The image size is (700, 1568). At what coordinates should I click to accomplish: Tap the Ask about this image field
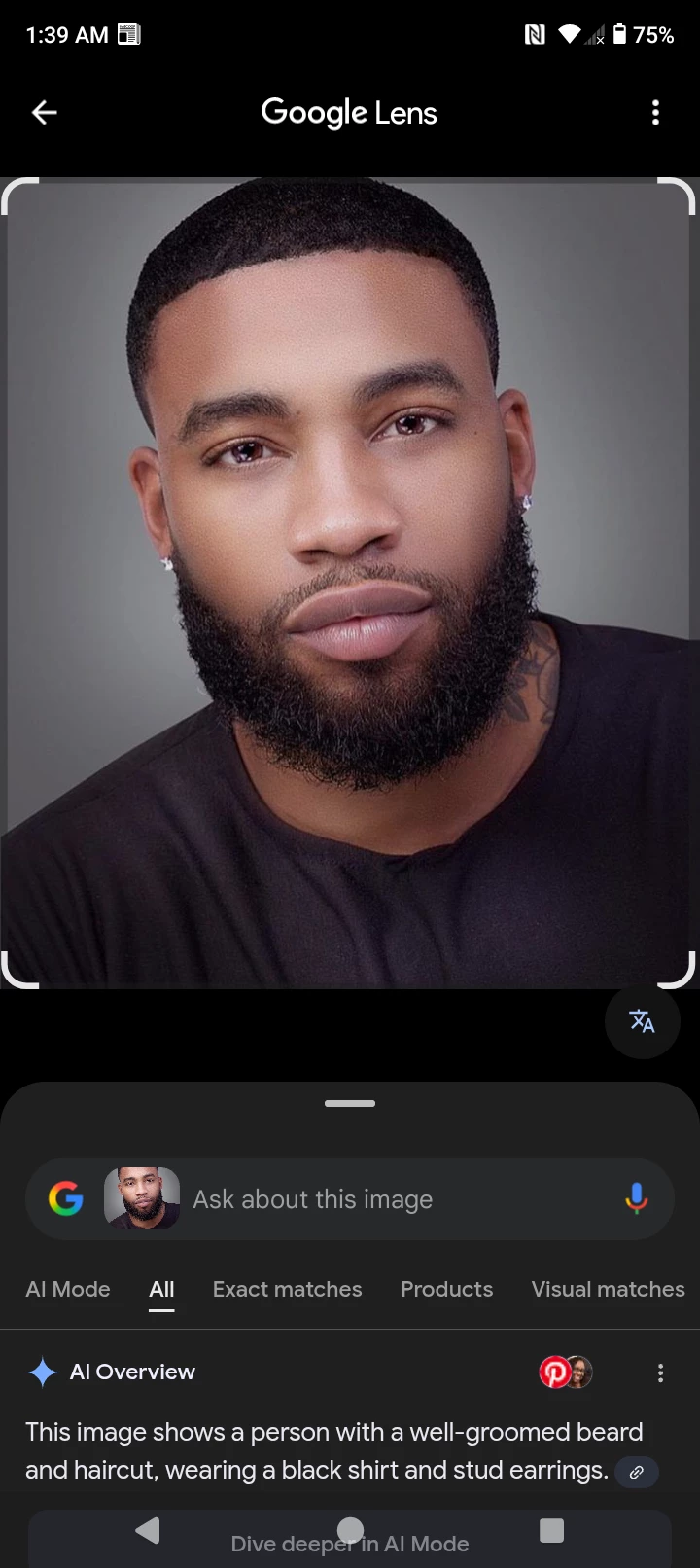tap(389, 1199)
